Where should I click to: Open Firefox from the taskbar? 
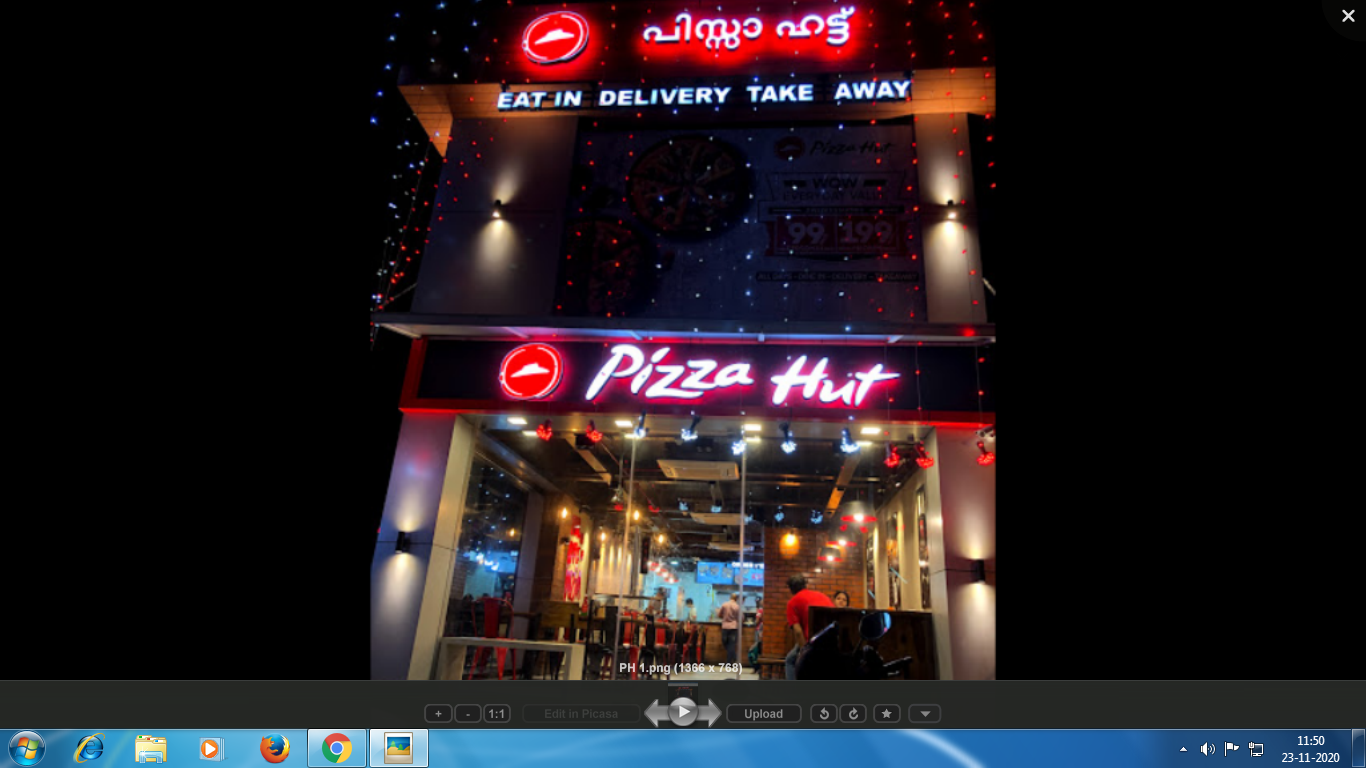[274, 748]
